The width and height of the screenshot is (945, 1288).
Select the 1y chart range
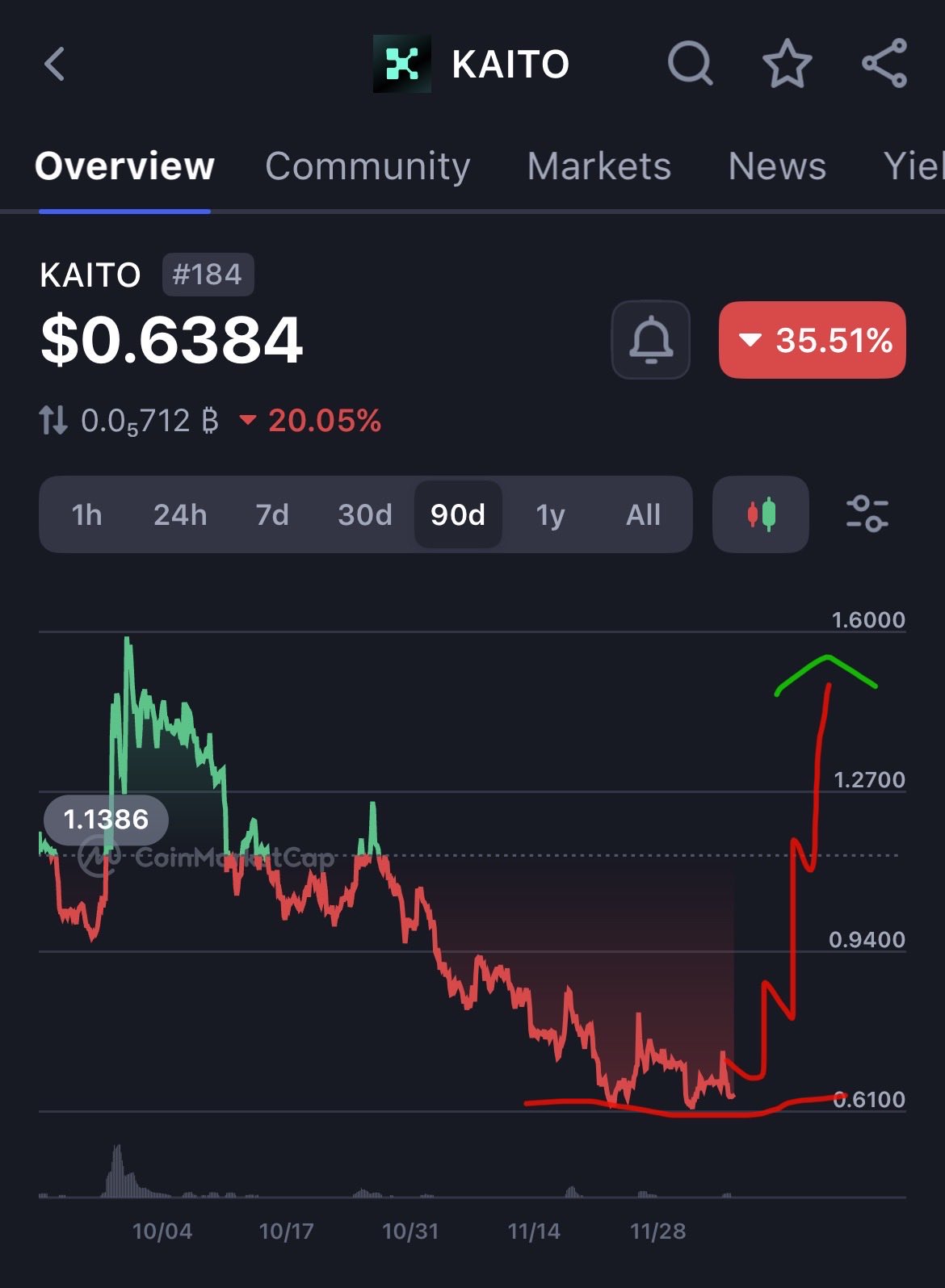click(x=550, y=514)
